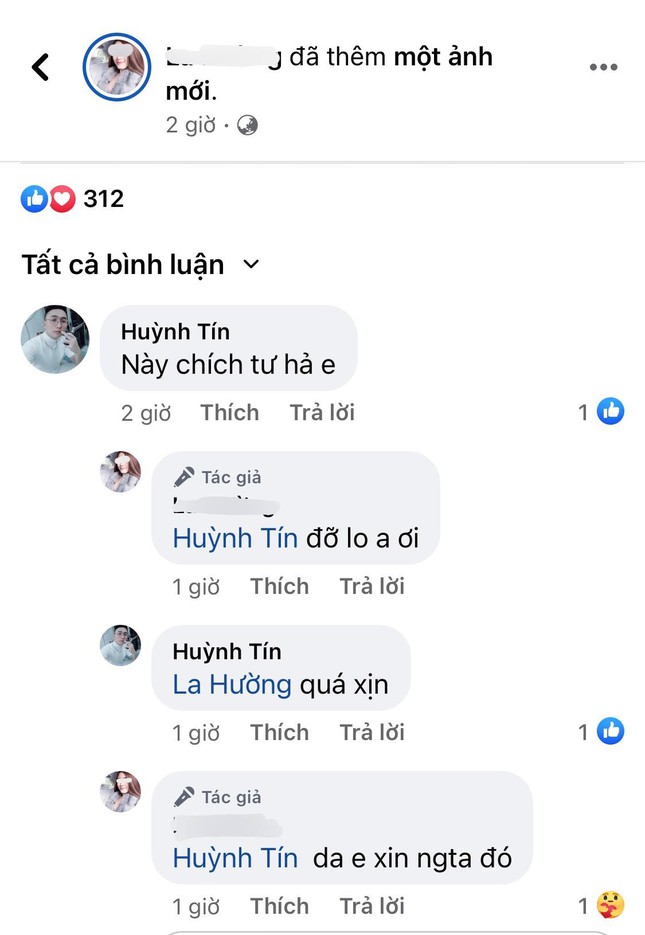See who liked "Này chích tư hả e"
Screen dimensions: 645x935
[602, 411]
